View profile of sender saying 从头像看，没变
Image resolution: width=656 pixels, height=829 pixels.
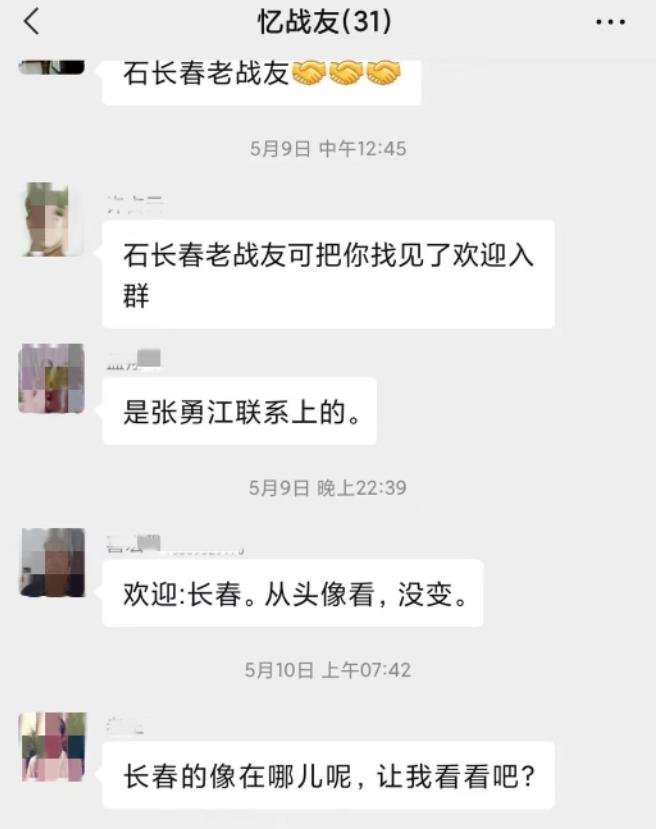(51, 563)
